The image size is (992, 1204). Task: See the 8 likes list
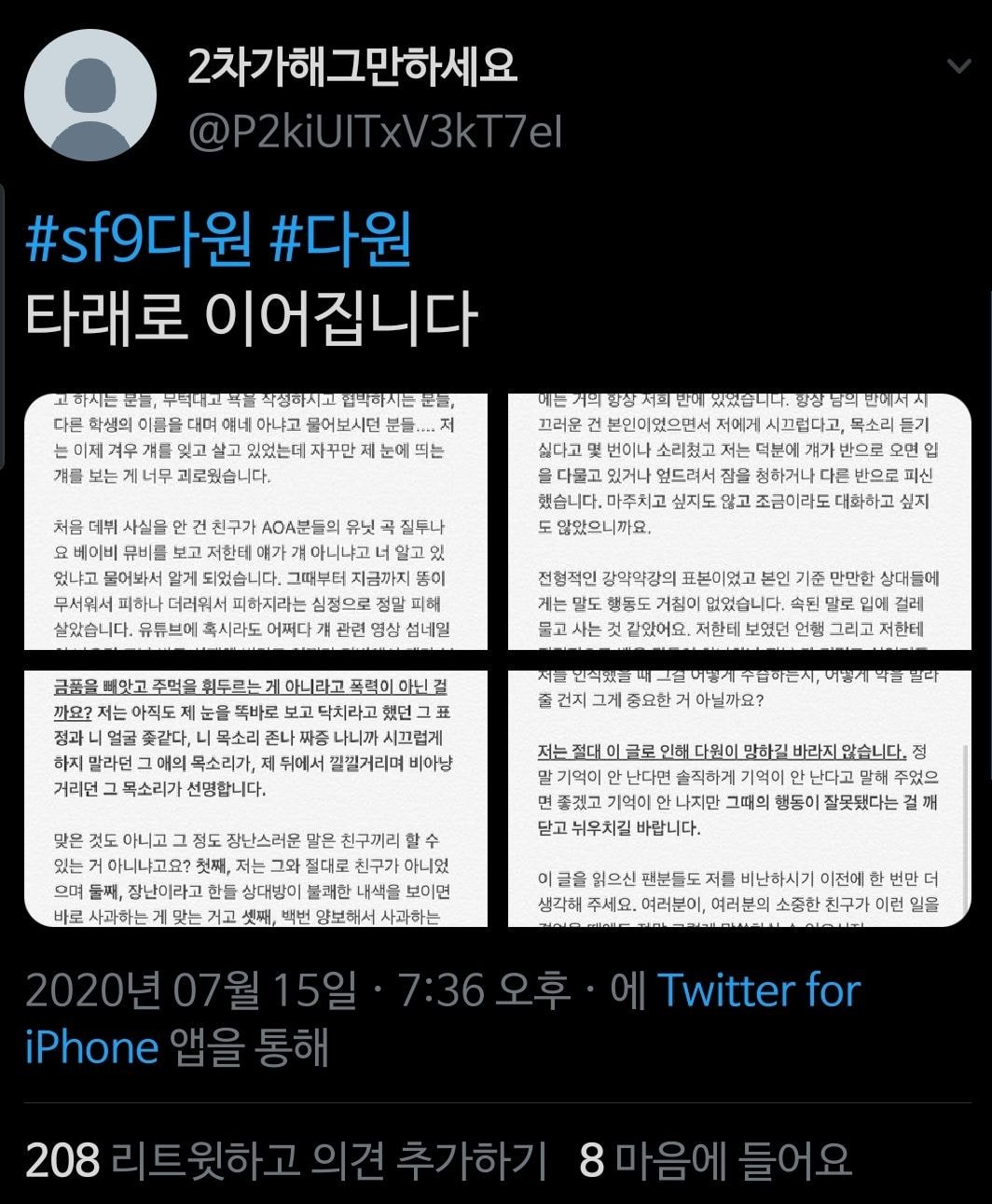point(715,1160)
